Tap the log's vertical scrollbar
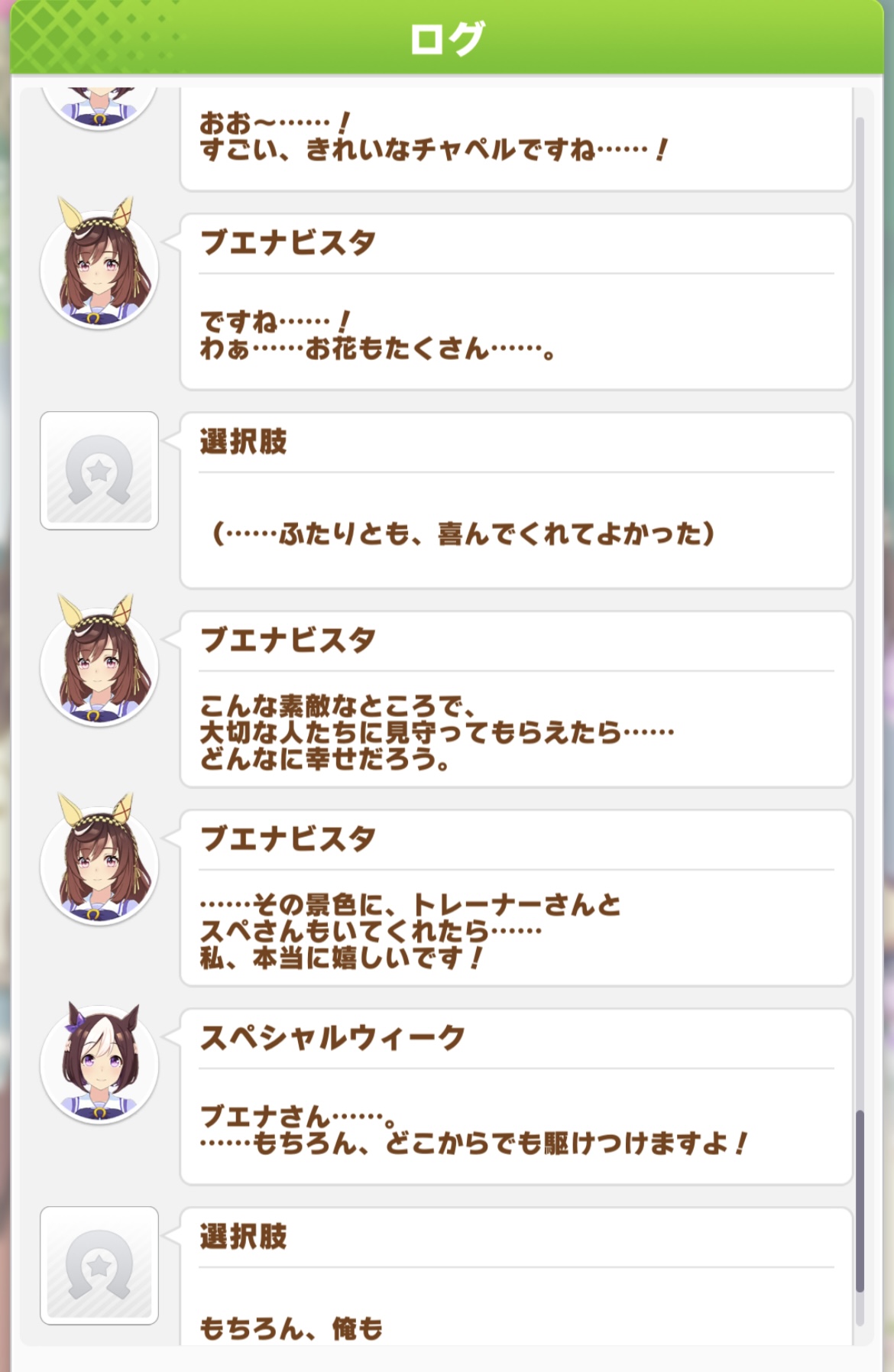Screen dimensions: 894x1372 pyautogui.click(x=860, y=1200)
